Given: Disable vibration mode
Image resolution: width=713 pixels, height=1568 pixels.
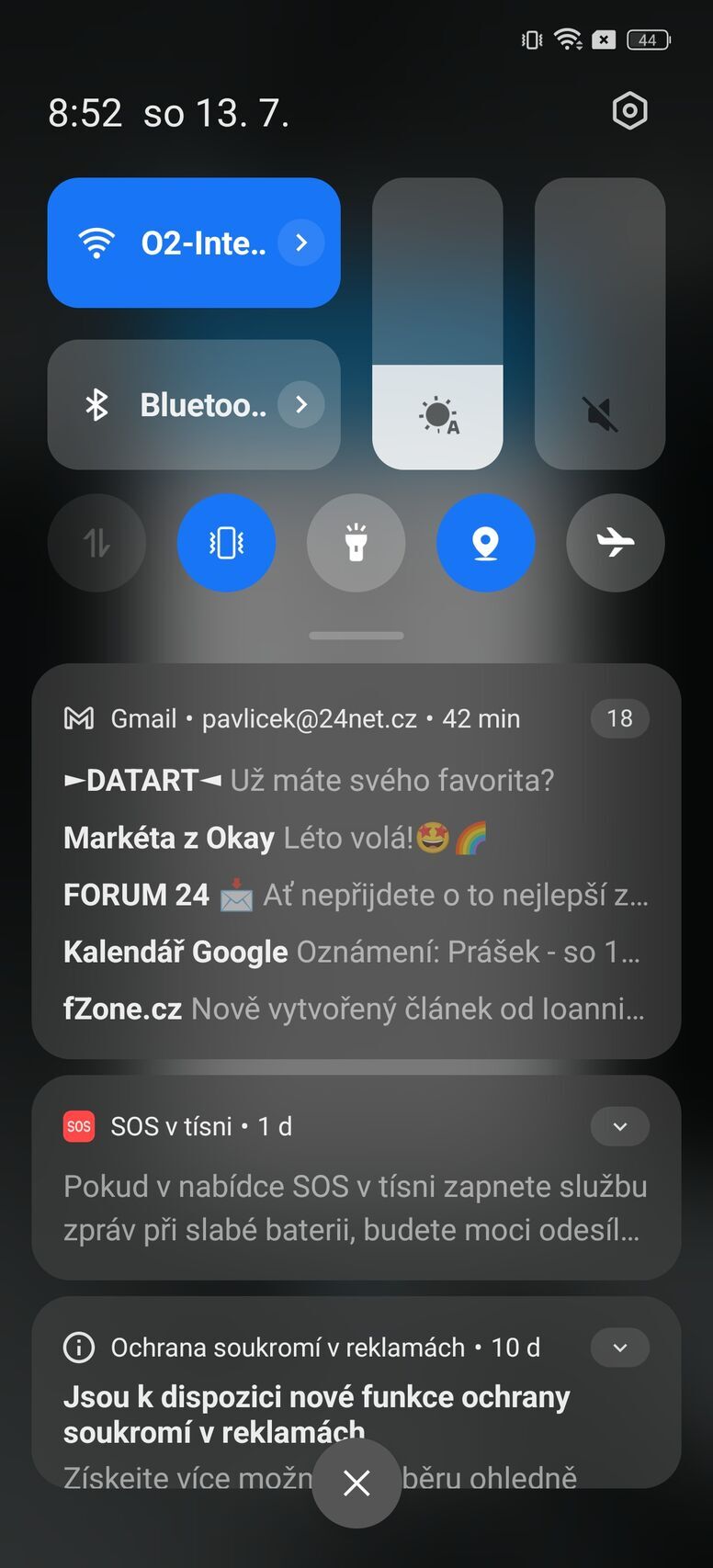Looking at the screenshot, I should (226, 543).
